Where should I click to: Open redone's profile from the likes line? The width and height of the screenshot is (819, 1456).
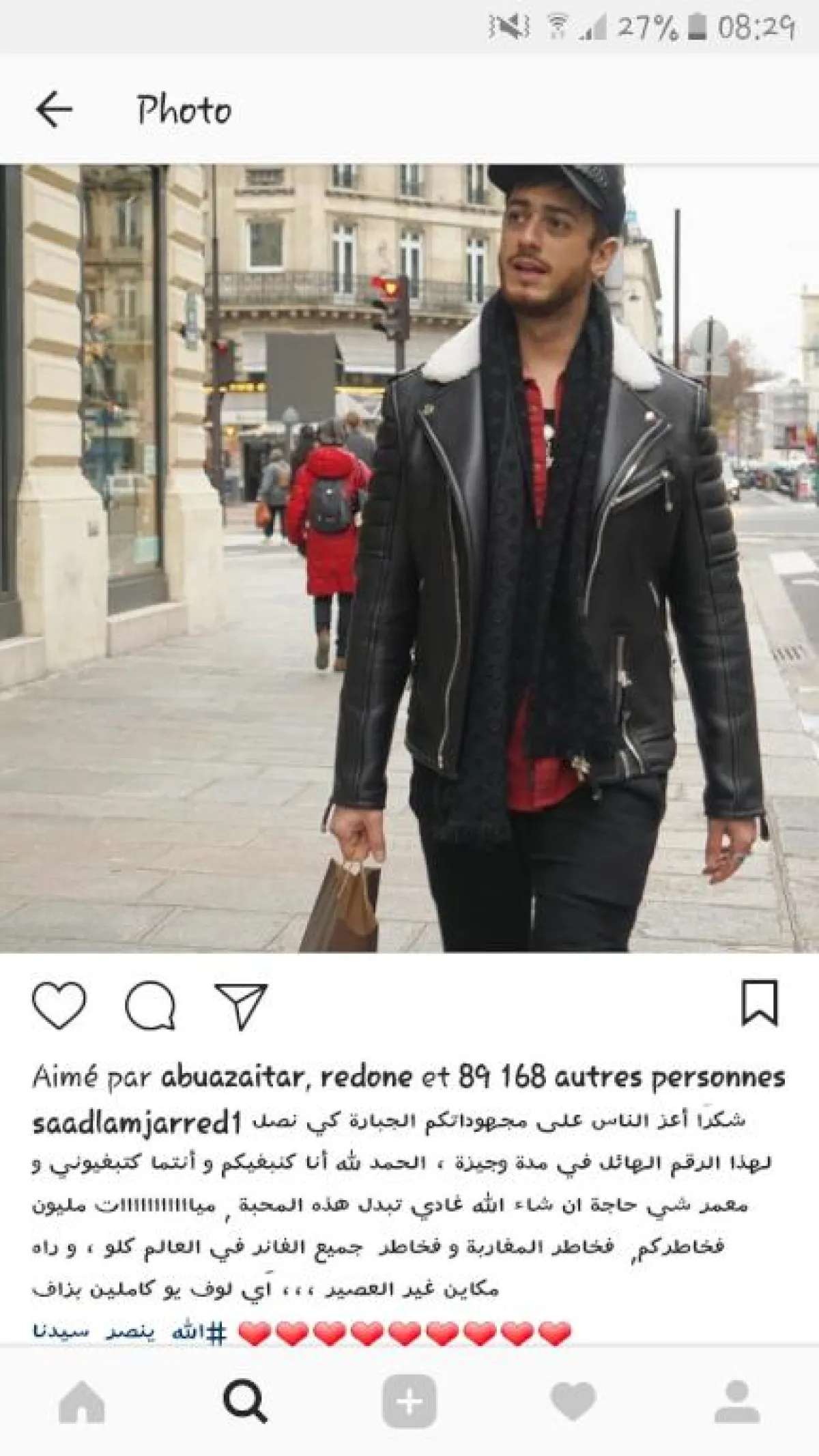click(x=365, y=1078)
